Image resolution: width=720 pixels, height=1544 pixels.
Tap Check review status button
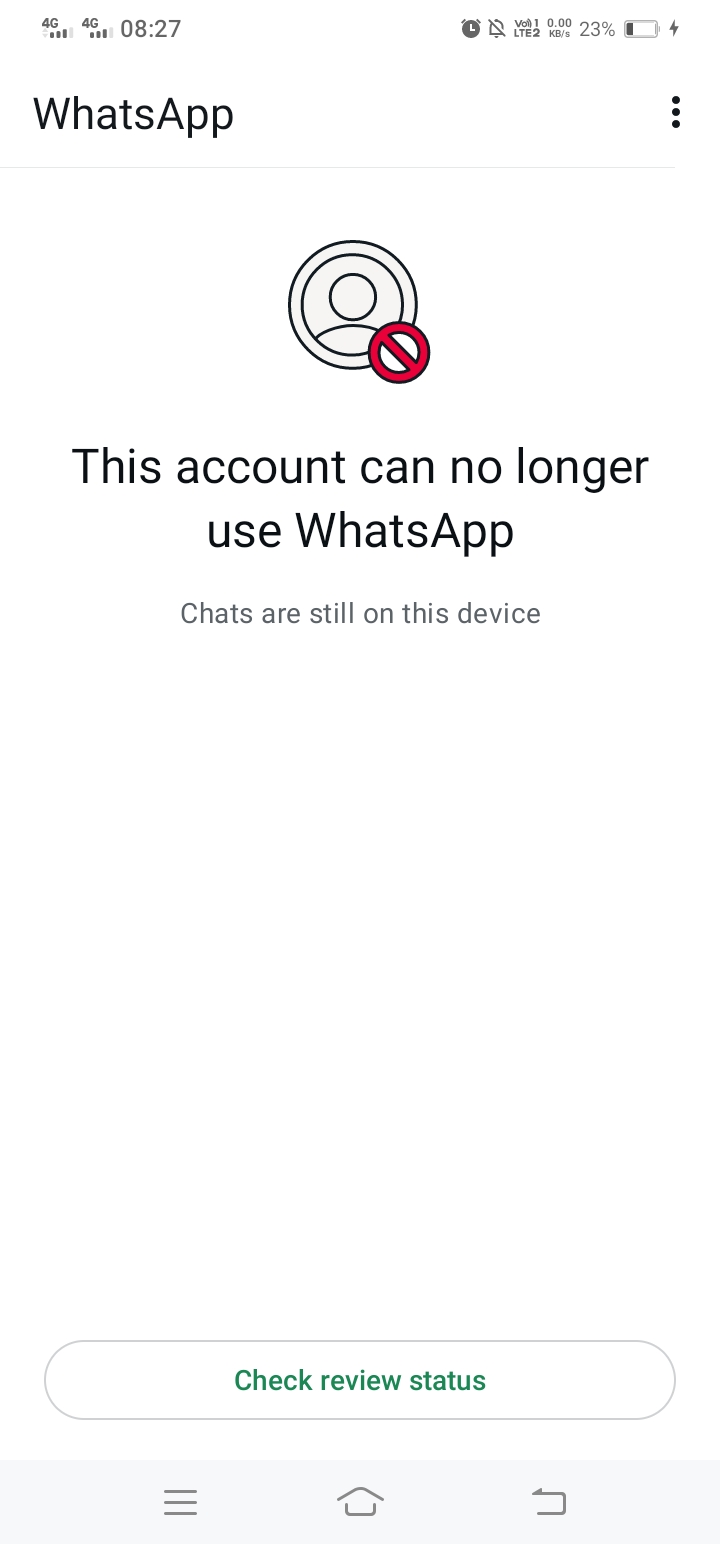coord(360,1380)
